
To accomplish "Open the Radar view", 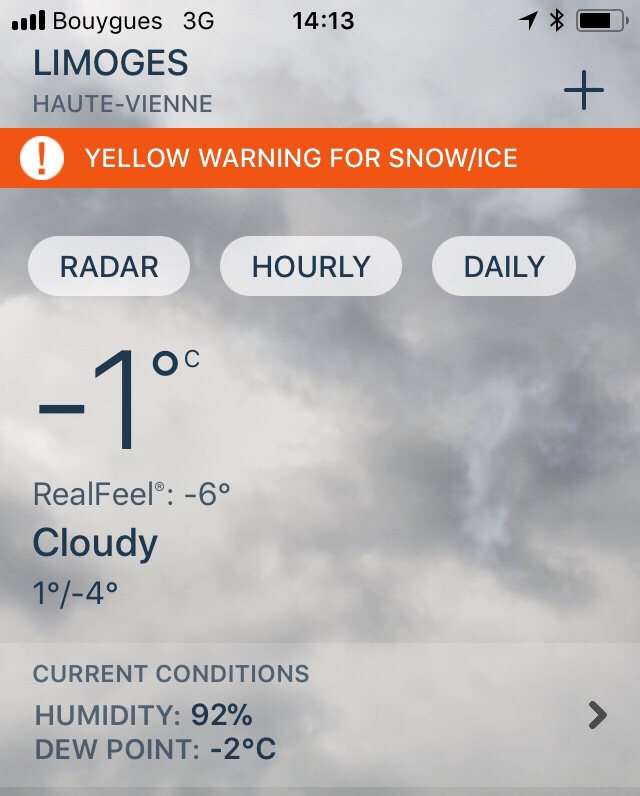I will (109, 267).
